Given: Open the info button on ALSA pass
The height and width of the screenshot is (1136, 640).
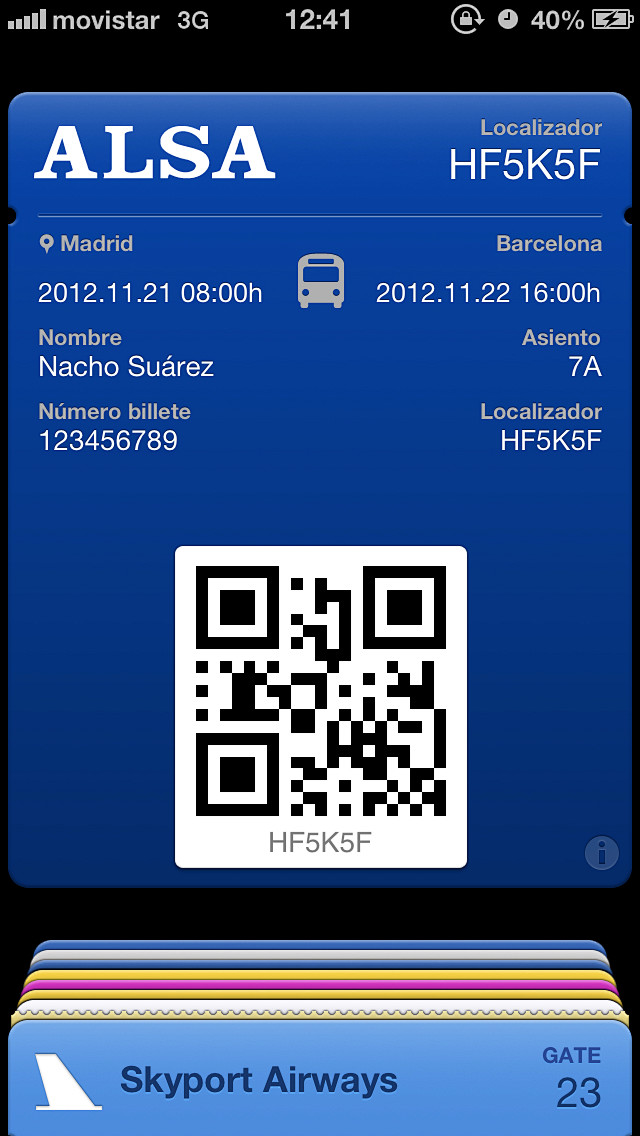Looking at the screenshot, I should pos(601,852).
